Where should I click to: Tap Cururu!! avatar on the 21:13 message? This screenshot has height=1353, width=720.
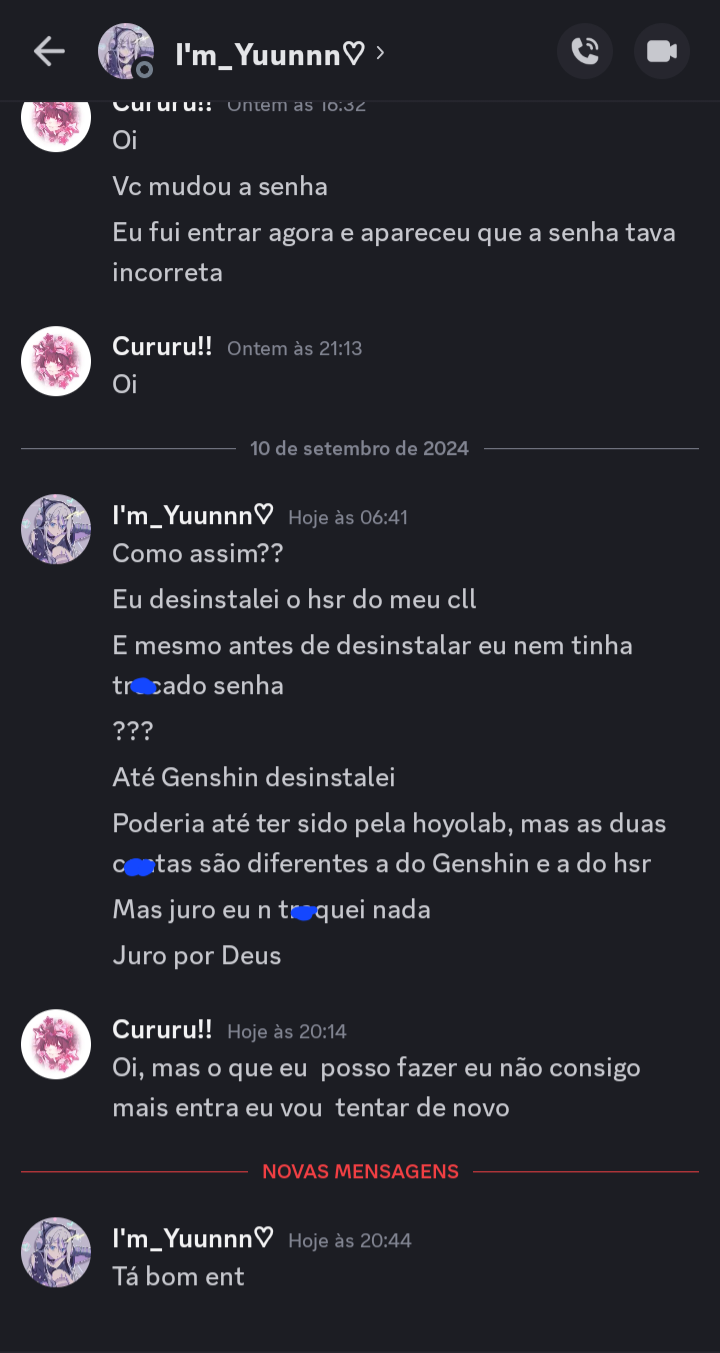coord(56,361)
